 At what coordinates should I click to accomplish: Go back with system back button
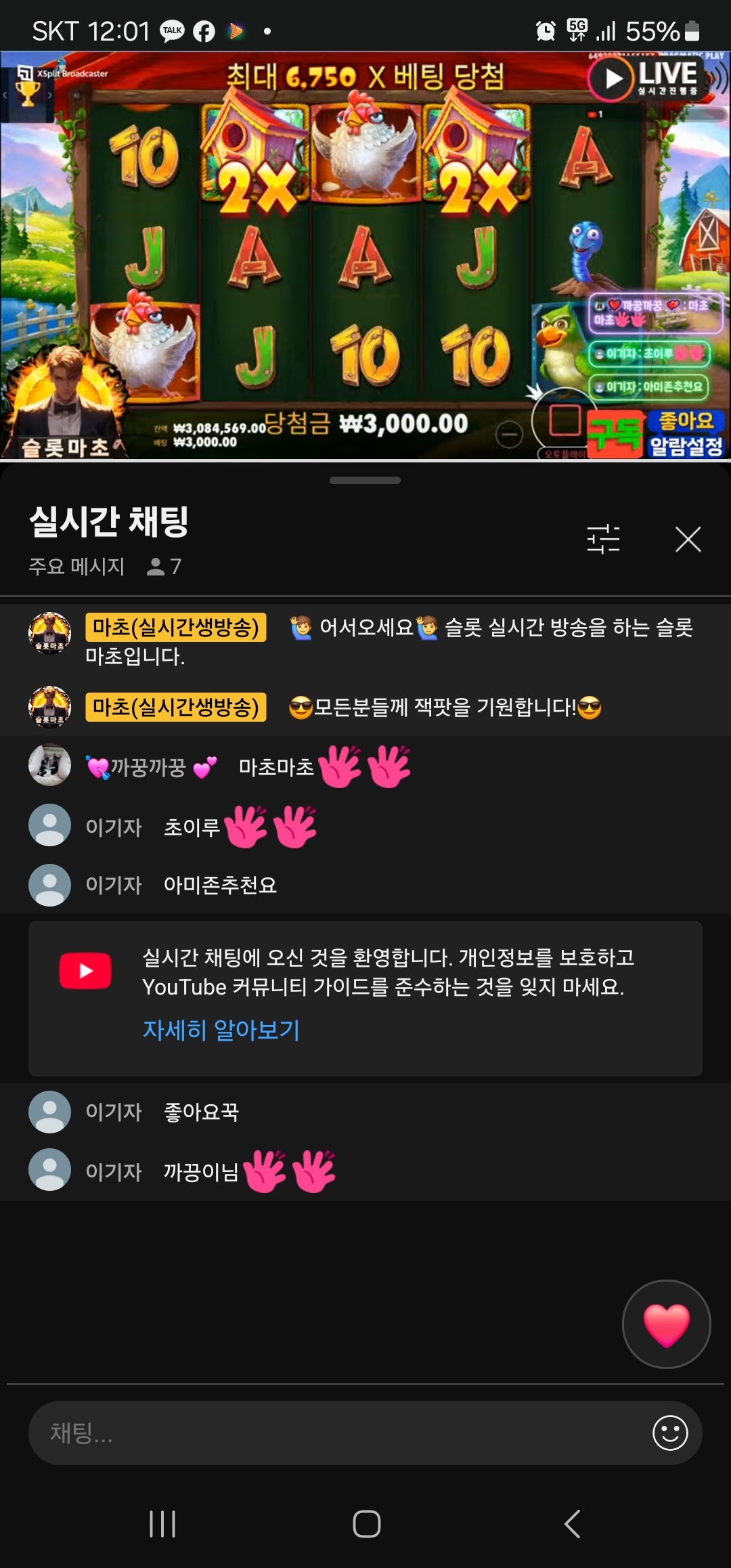(572, 1524)
